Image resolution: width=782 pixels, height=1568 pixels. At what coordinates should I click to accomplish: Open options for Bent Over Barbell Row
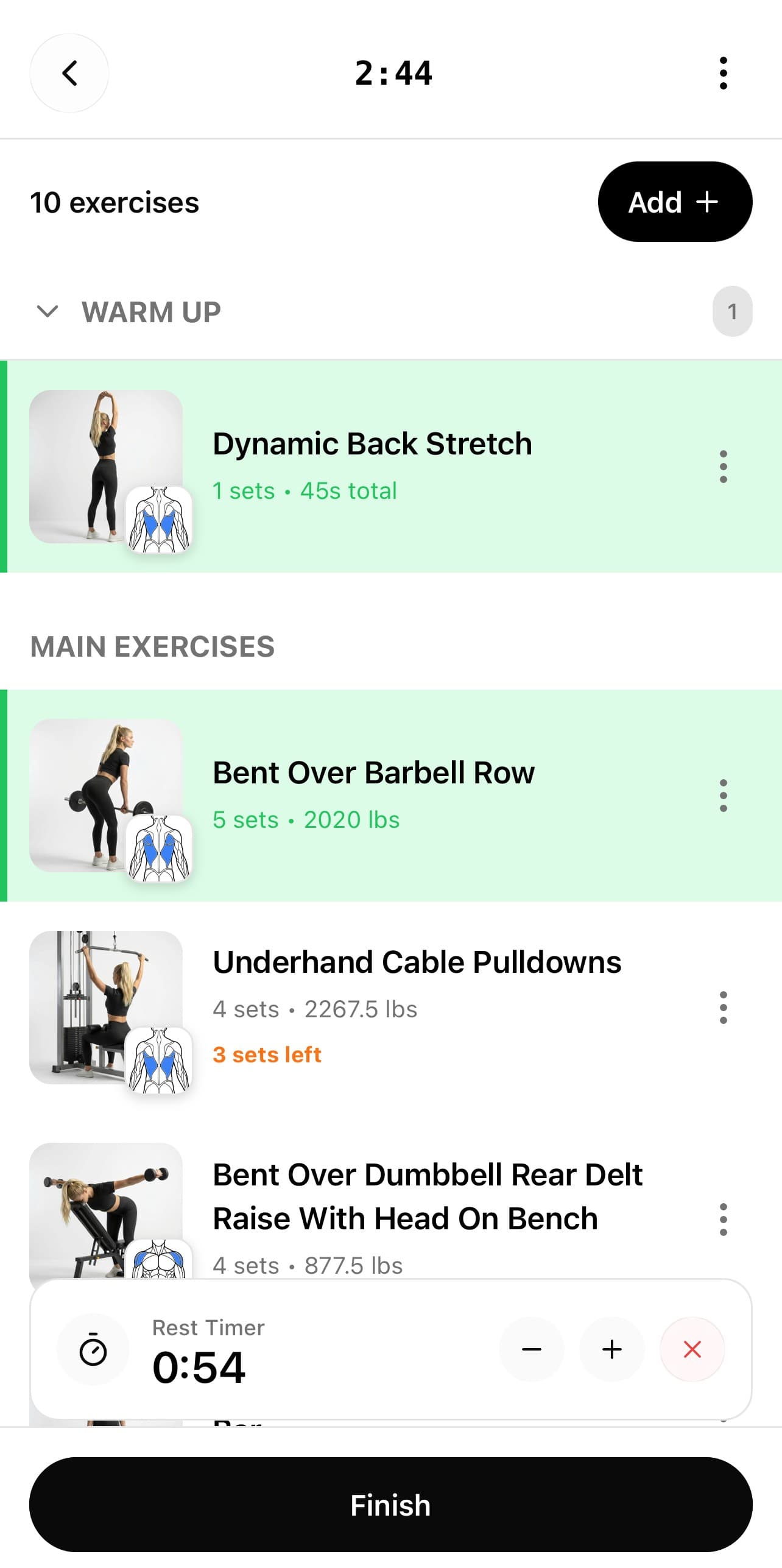click(723, 795)
